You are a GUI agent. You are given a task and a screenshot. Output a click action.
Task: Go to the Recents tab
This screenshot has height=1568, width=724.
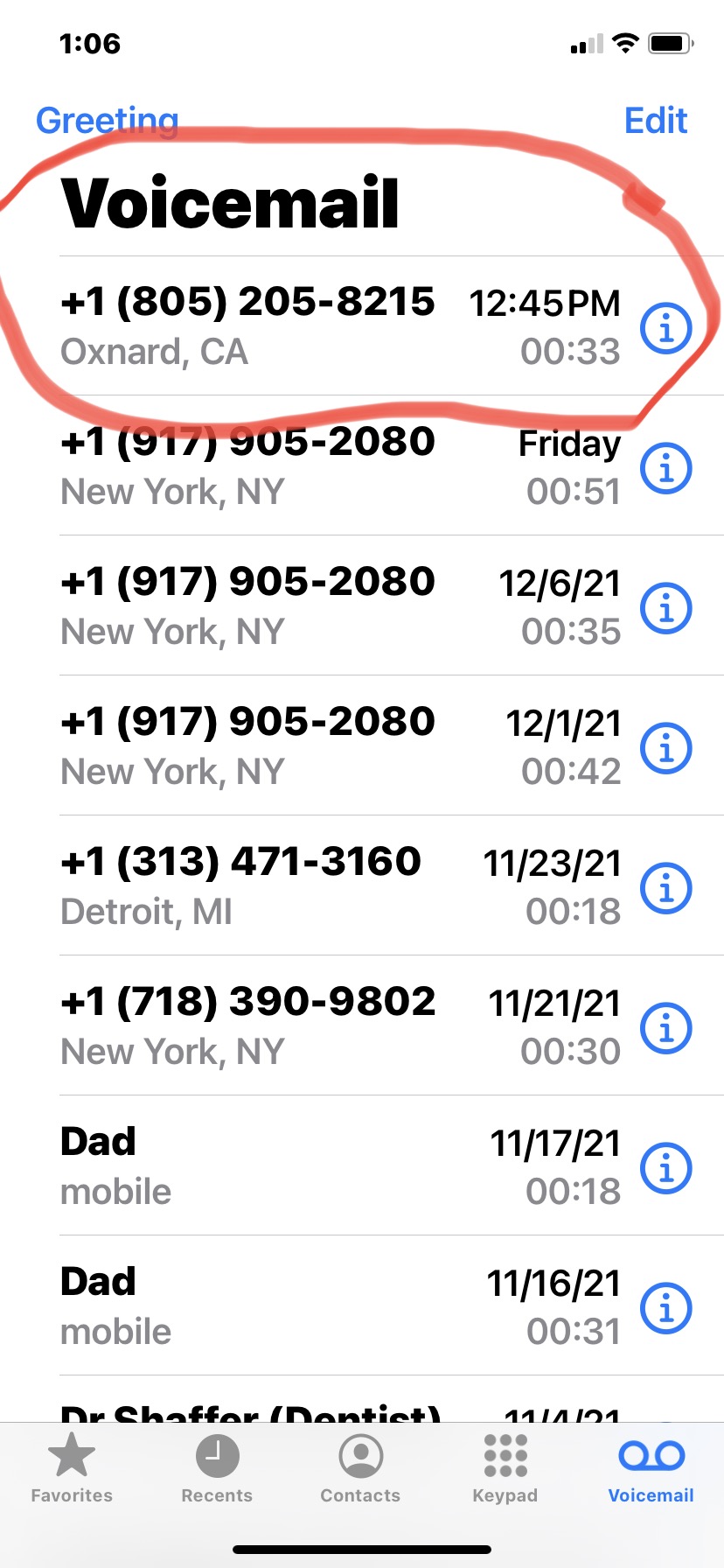(x=217, y=1468)
